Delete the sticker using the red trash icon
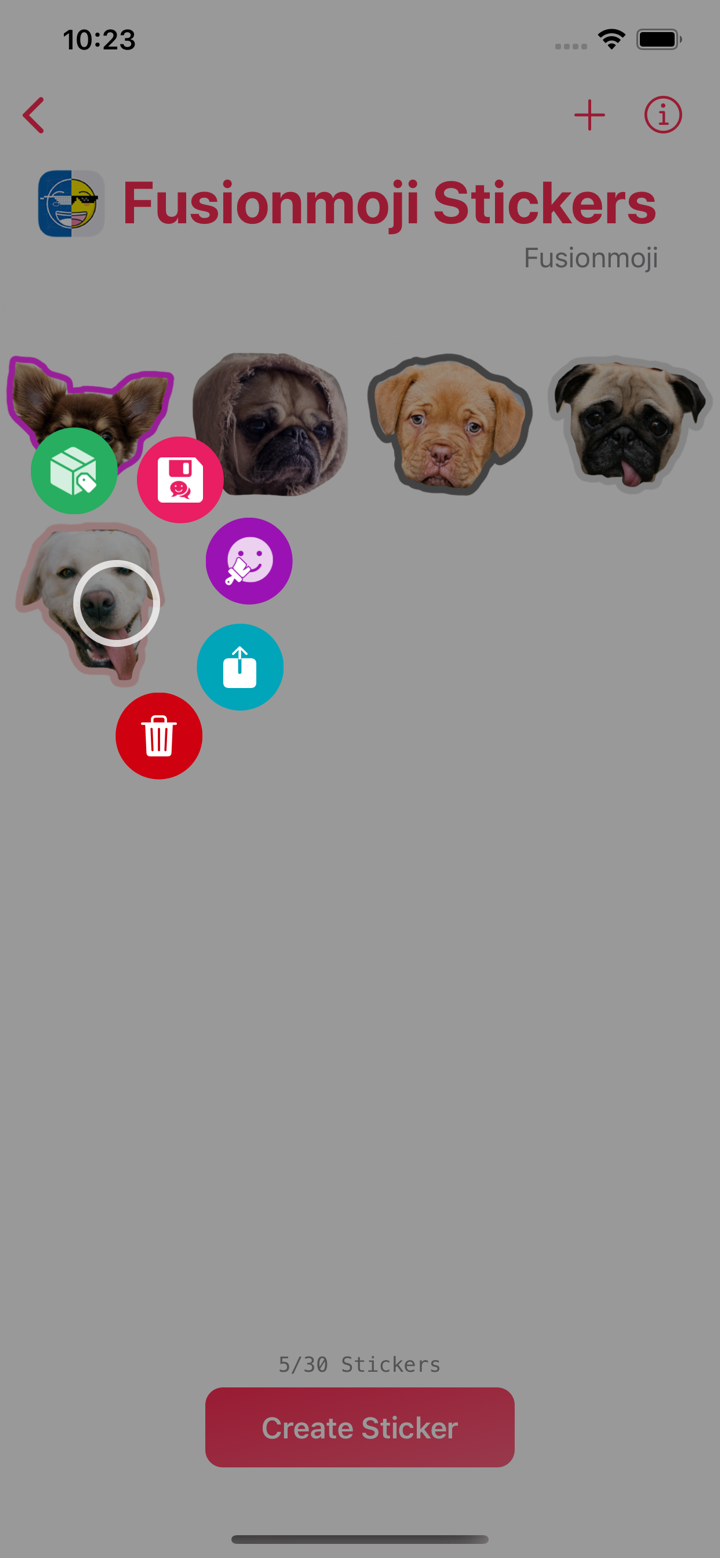 click(159, 735)
